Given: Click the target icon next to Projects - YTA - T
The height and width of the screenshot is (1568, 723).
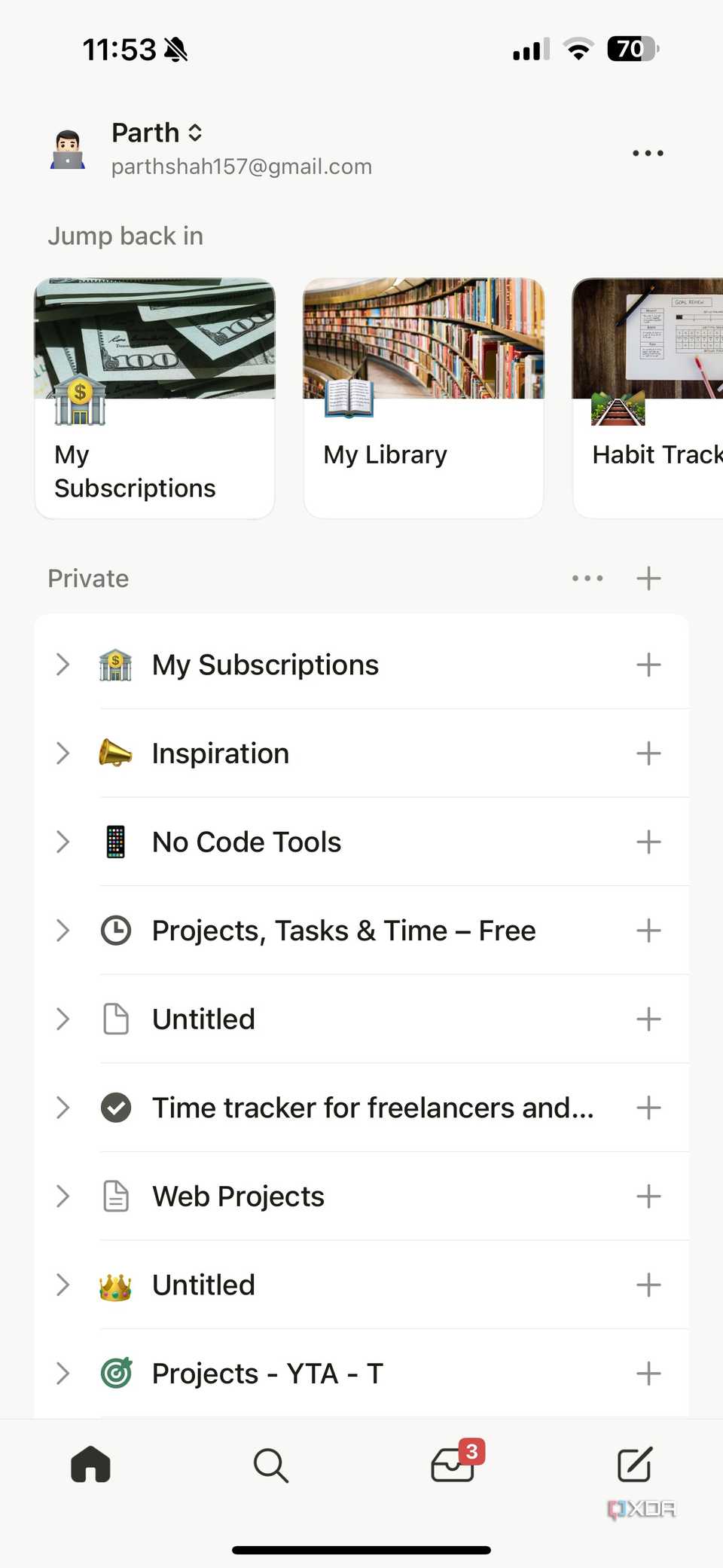Looking at the screenshot, I should [114, 1373].
